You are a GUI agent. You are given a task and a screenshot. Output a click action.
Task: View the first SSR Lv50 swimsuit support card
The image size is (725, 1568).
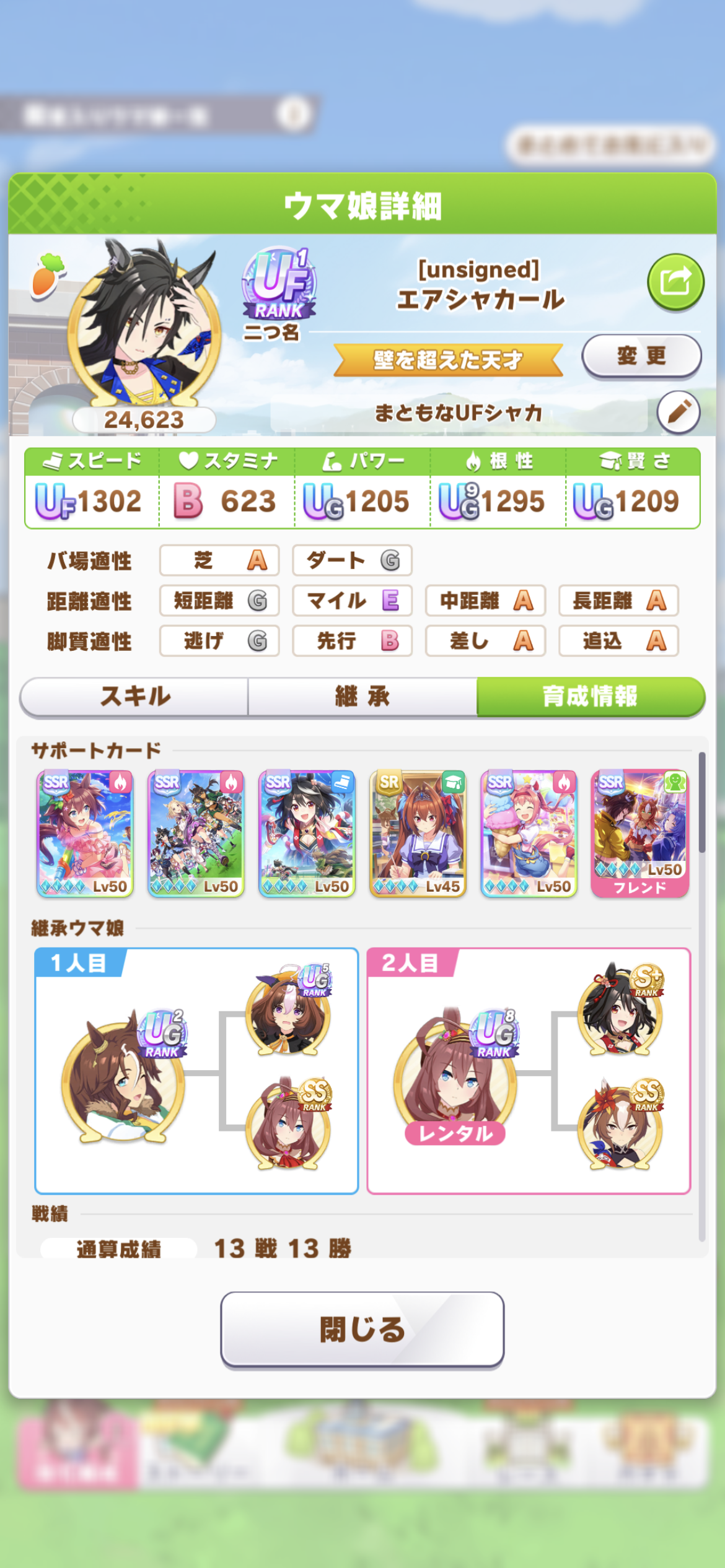[85, 833]
